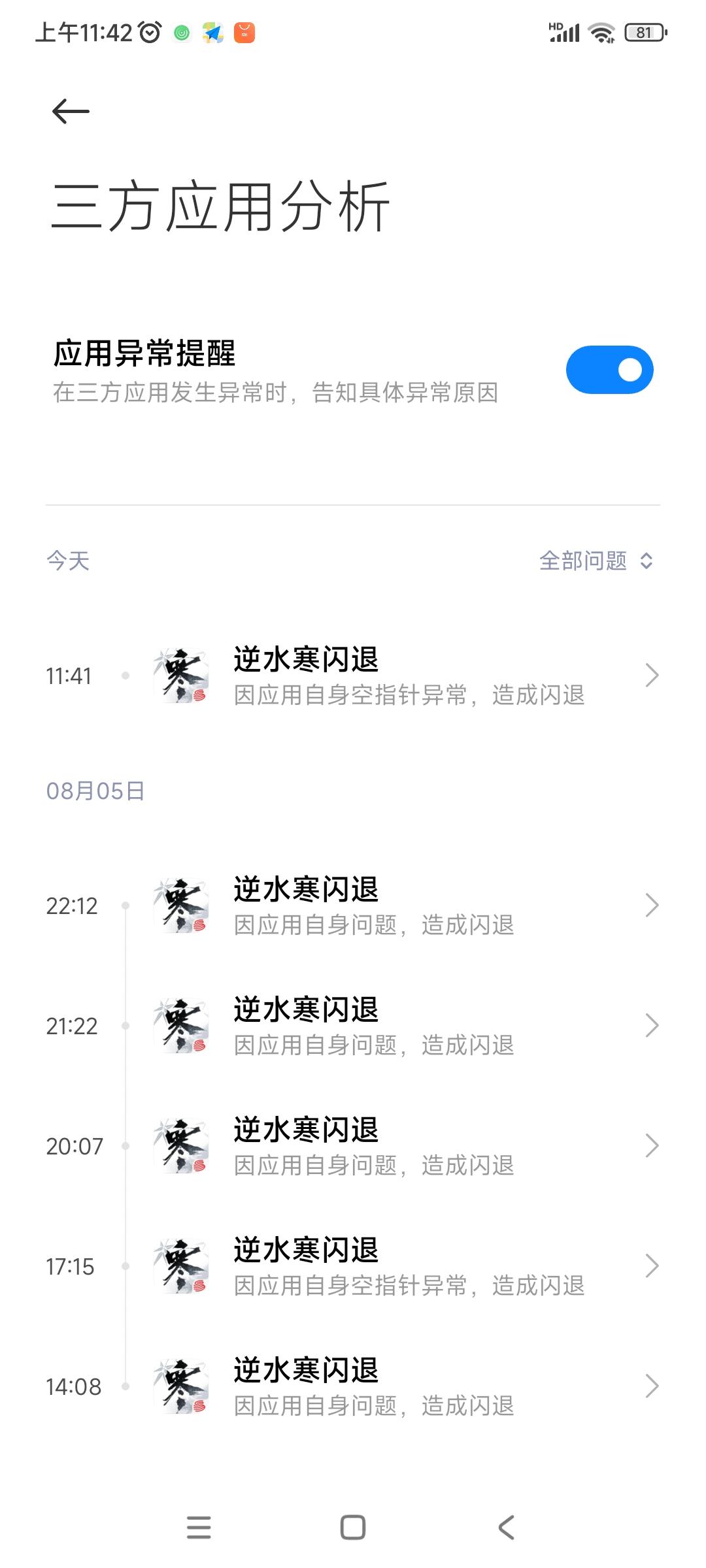Open the 全部问题 filter dropdown
Image resolution: width=706 pixels, height=1568 pixels.
click(596, 561)
